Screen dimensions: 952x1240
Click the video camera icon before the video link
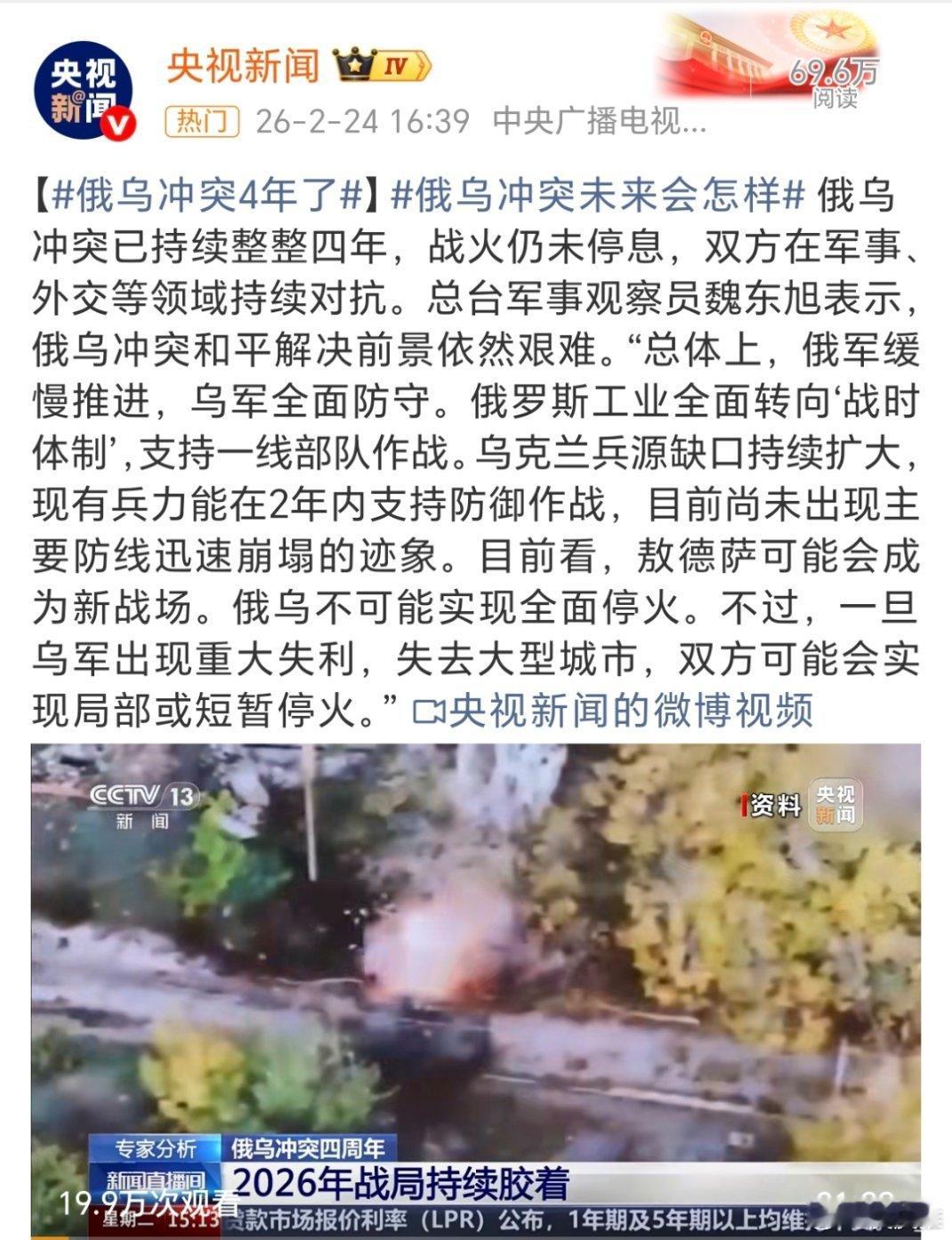pos(429,711)
